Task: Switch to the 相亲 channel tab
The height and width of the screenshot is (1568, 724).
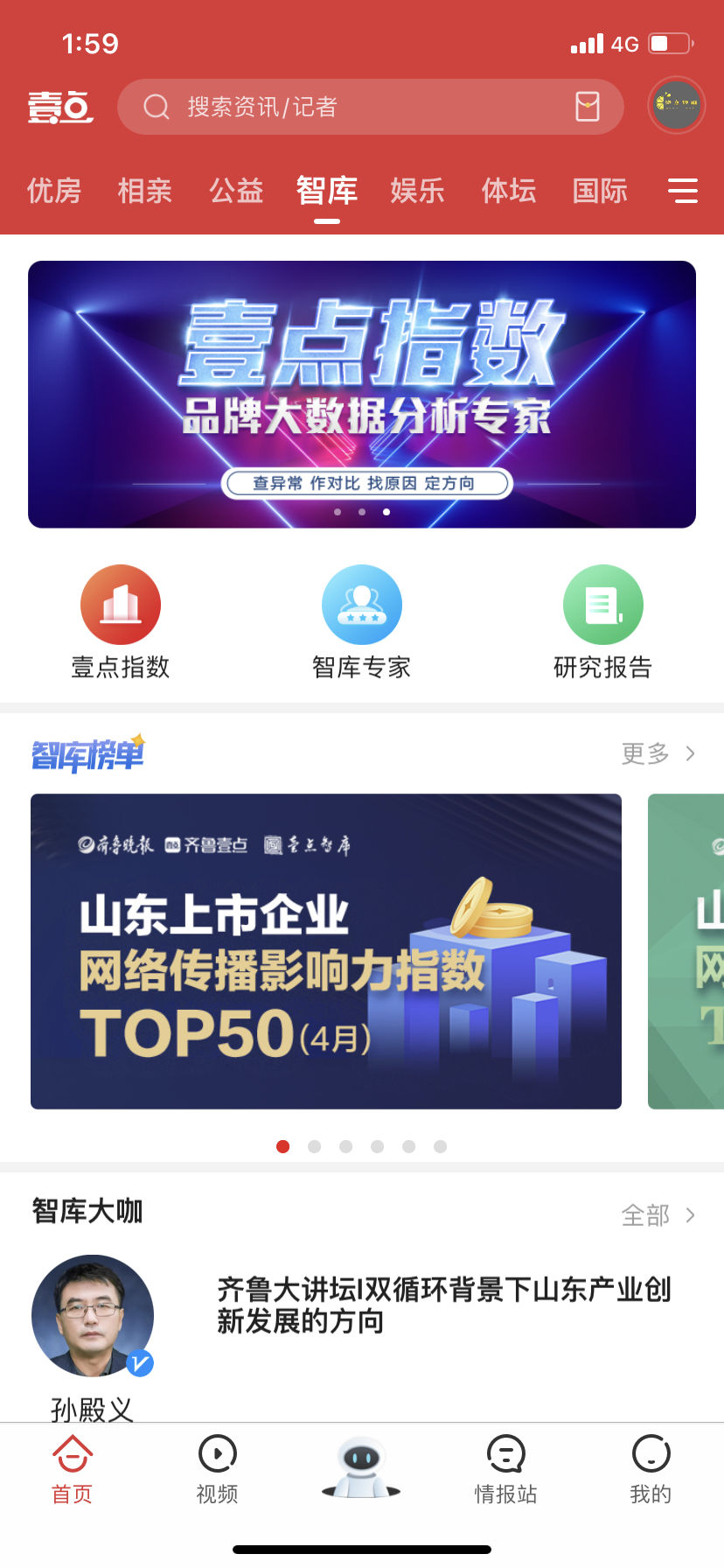Action: tap(145, 191)
